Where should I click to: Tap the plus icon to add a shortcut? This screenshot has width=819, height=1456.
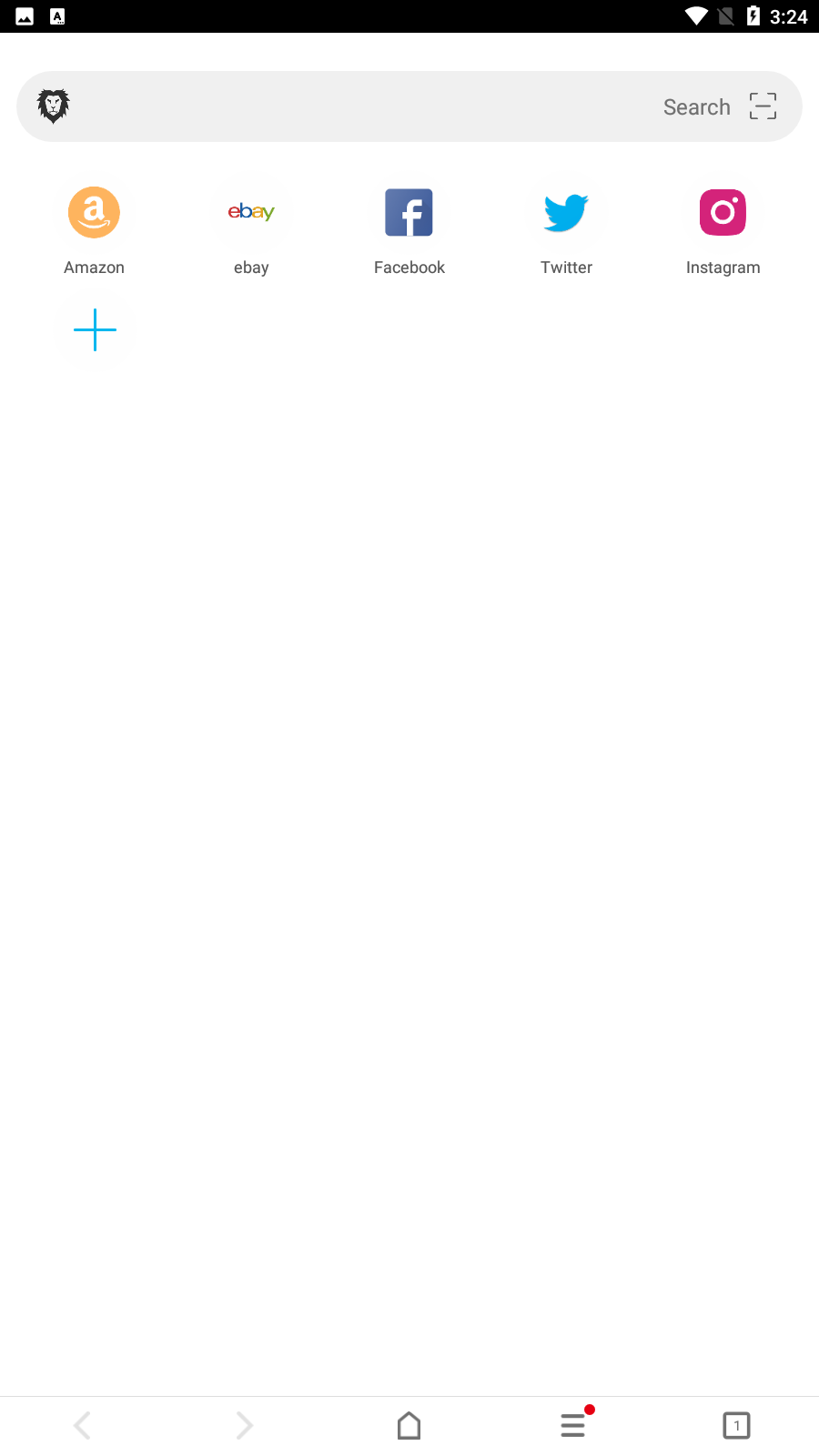(95, 330)
